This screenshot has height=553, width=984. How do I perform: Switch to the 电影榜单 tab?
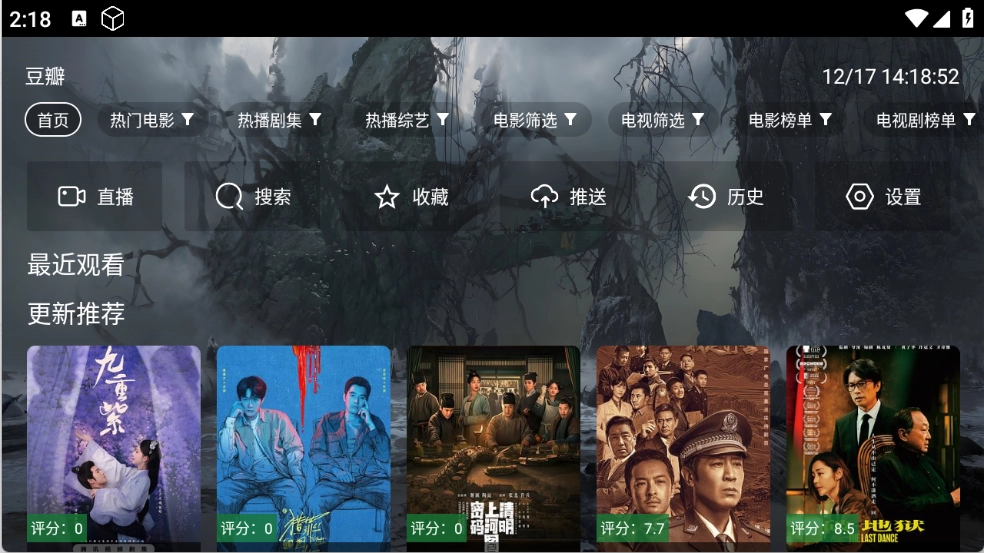point(790,119)
